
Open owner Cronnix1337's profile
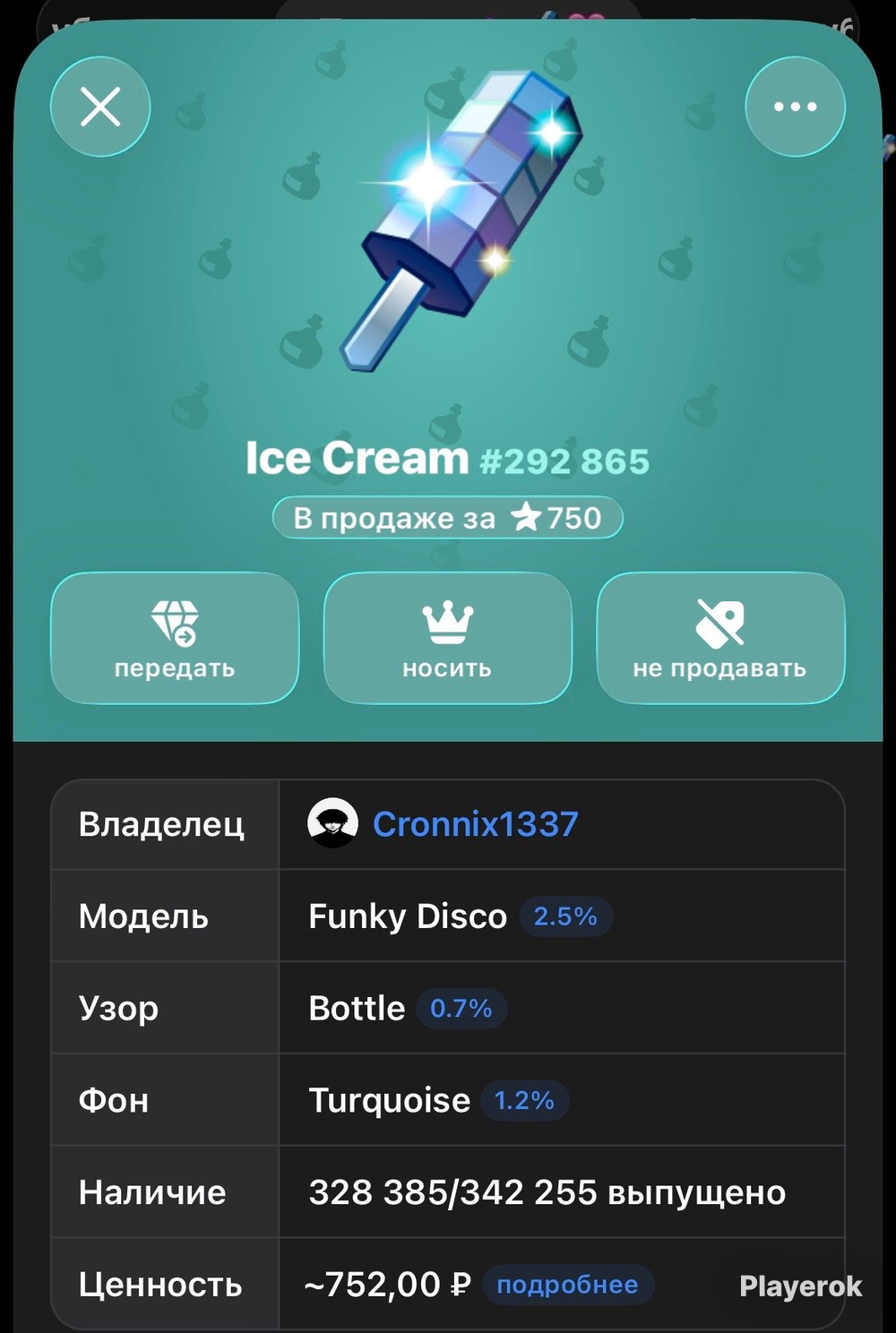475,824
